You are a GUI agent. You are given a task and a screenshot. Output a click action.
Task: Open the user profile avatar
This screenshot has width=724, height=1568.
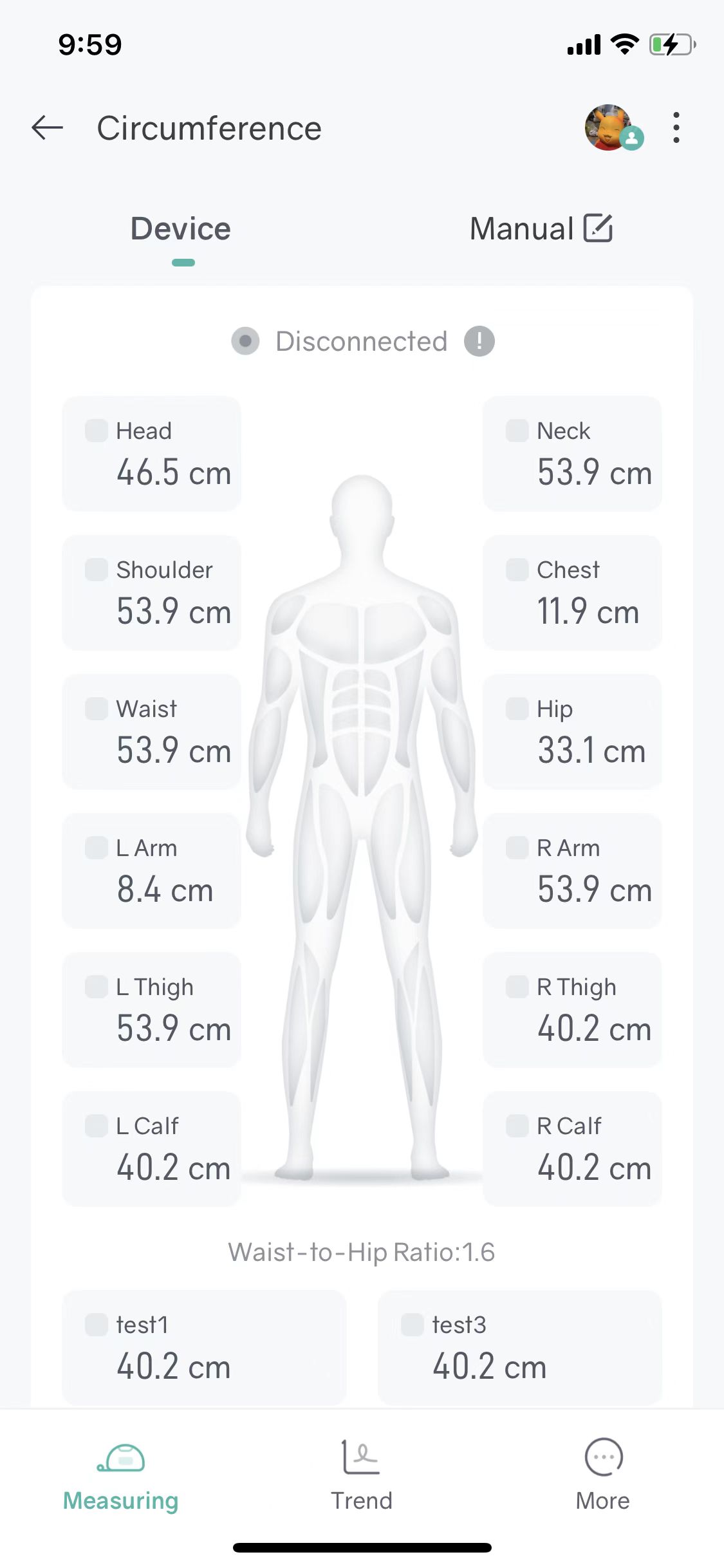coord(609,127)
